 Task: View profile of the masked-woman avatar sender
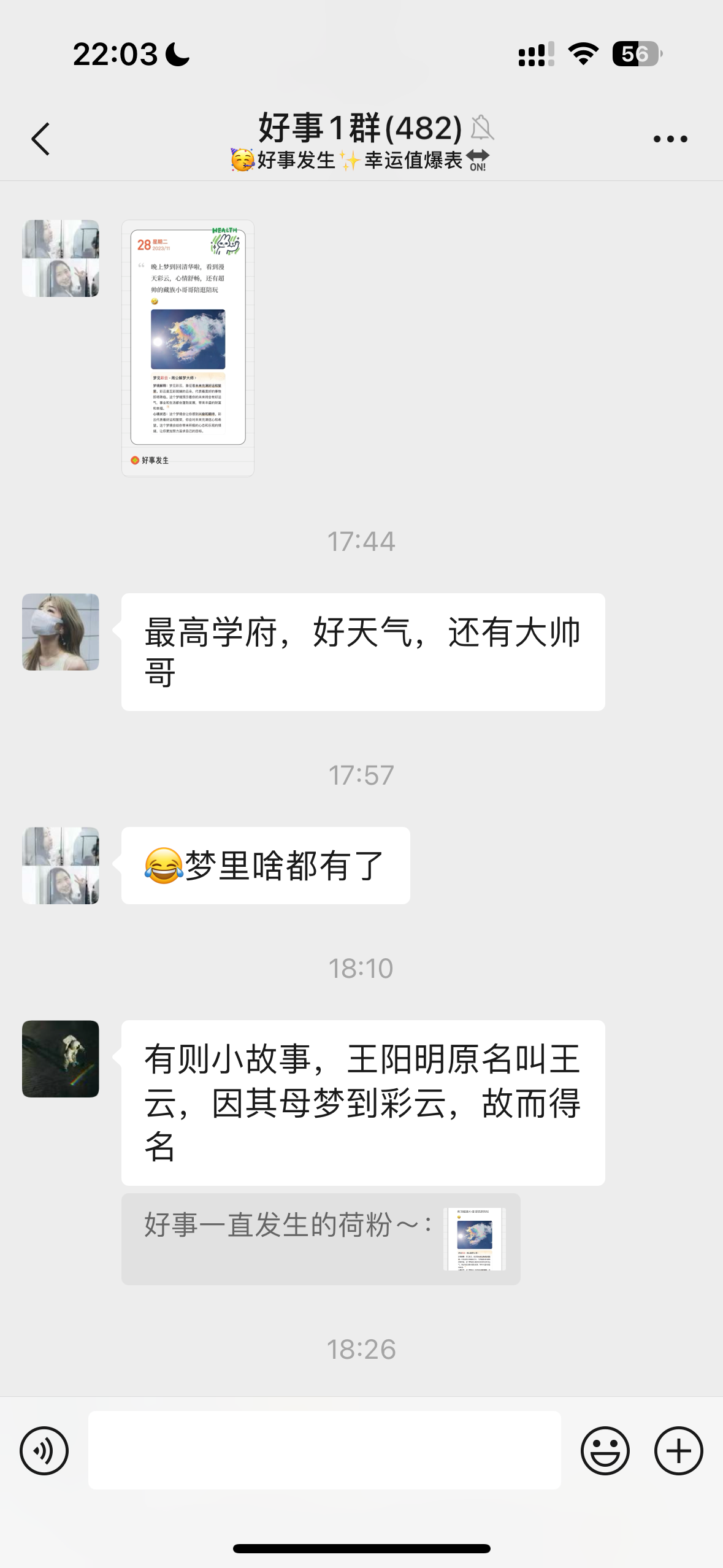pyautogui.click(x=61, y=632)
